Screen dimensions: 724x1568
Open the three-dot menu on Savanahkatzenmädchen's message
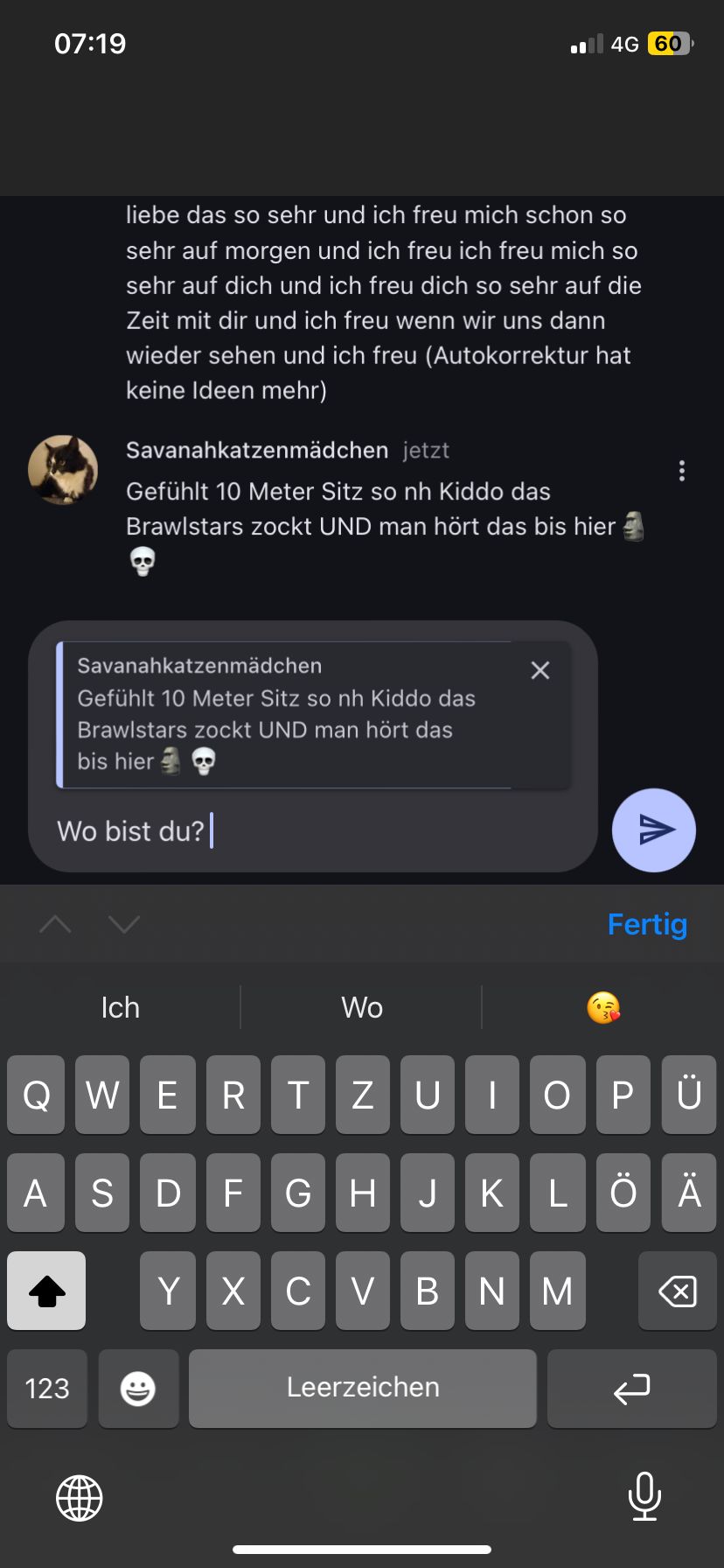click(x=682, y=471)
